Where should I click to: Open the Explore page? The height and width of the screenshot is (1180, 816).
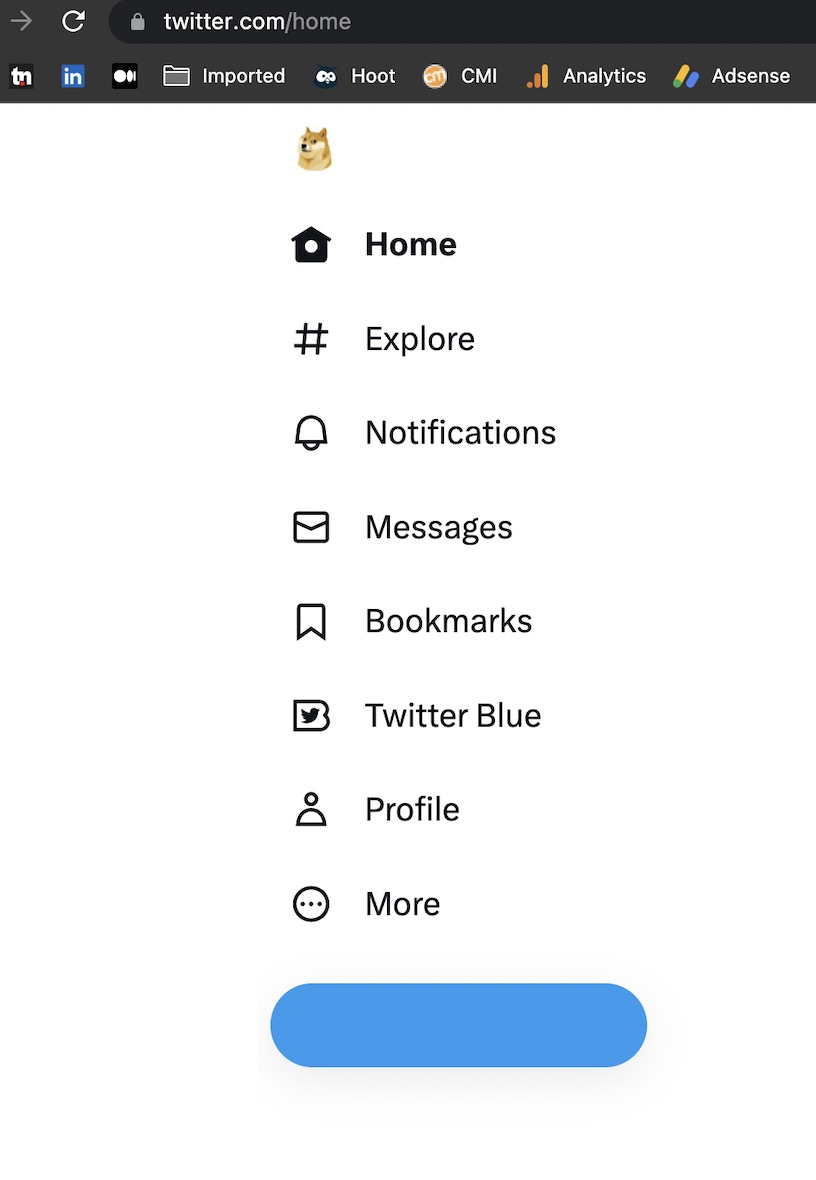[x=383, y=339]
